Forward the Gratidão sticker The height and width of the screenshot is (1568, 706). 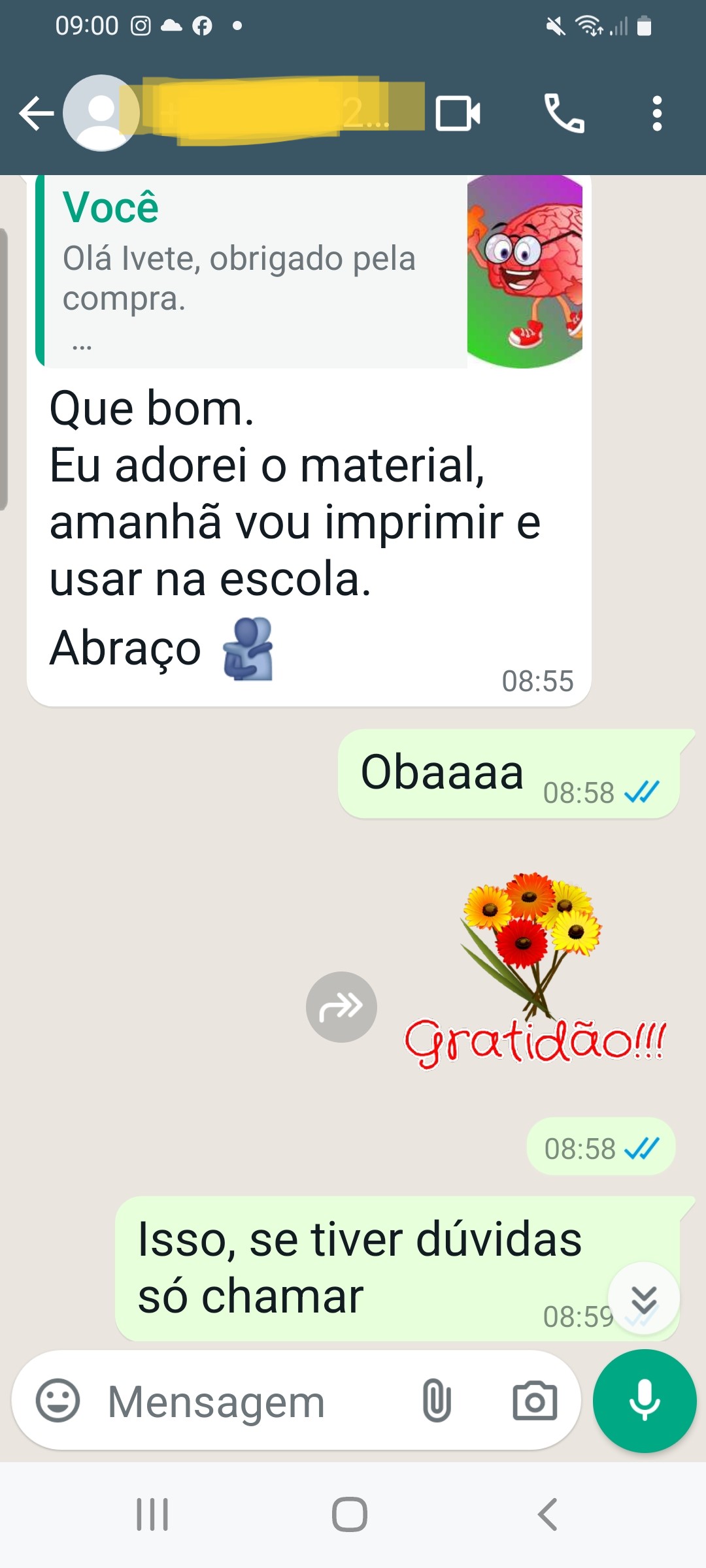coord(341,1007)
